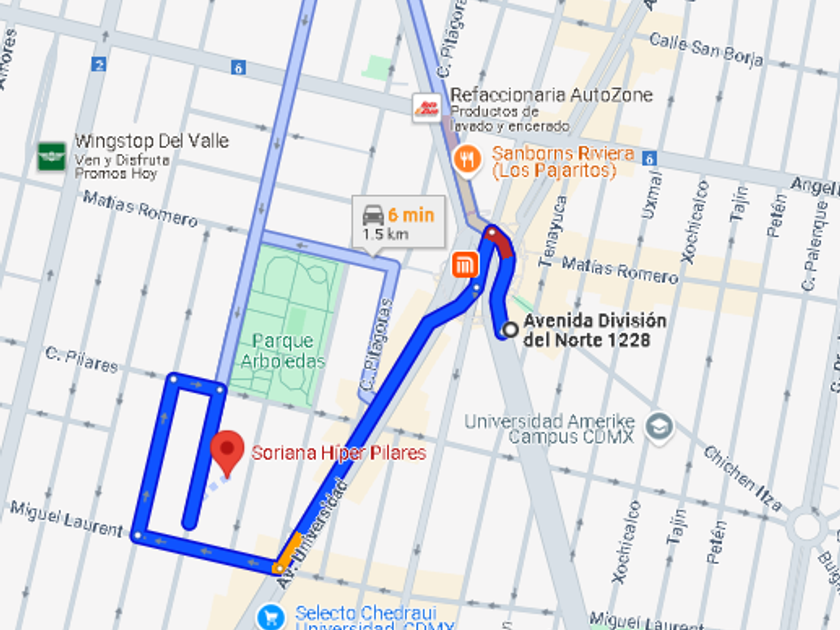Select the Selecto Chedraui shopping marker
Screen dimensions: 840x630
pyautogui.click(x=271, y=616)
